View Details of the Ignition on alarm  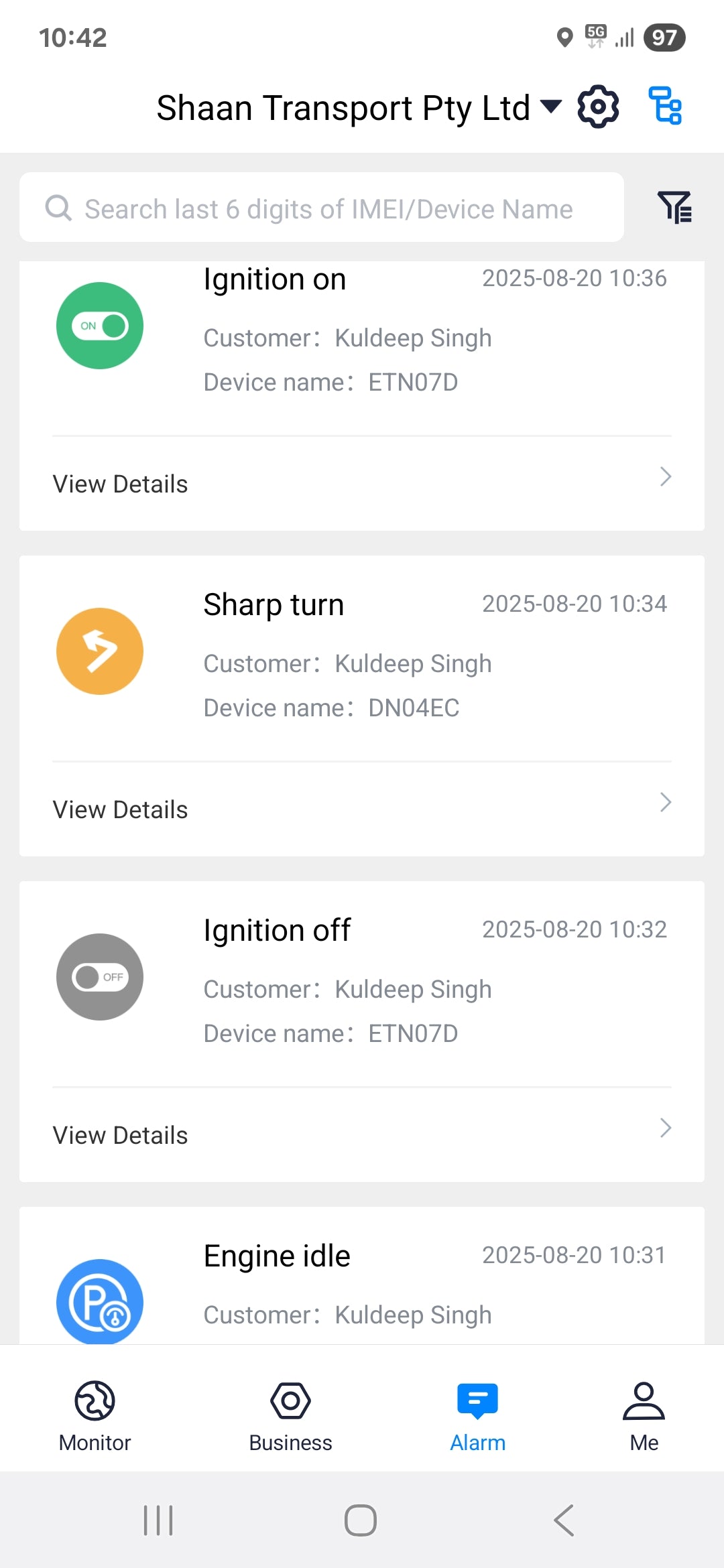click(362, 483)
